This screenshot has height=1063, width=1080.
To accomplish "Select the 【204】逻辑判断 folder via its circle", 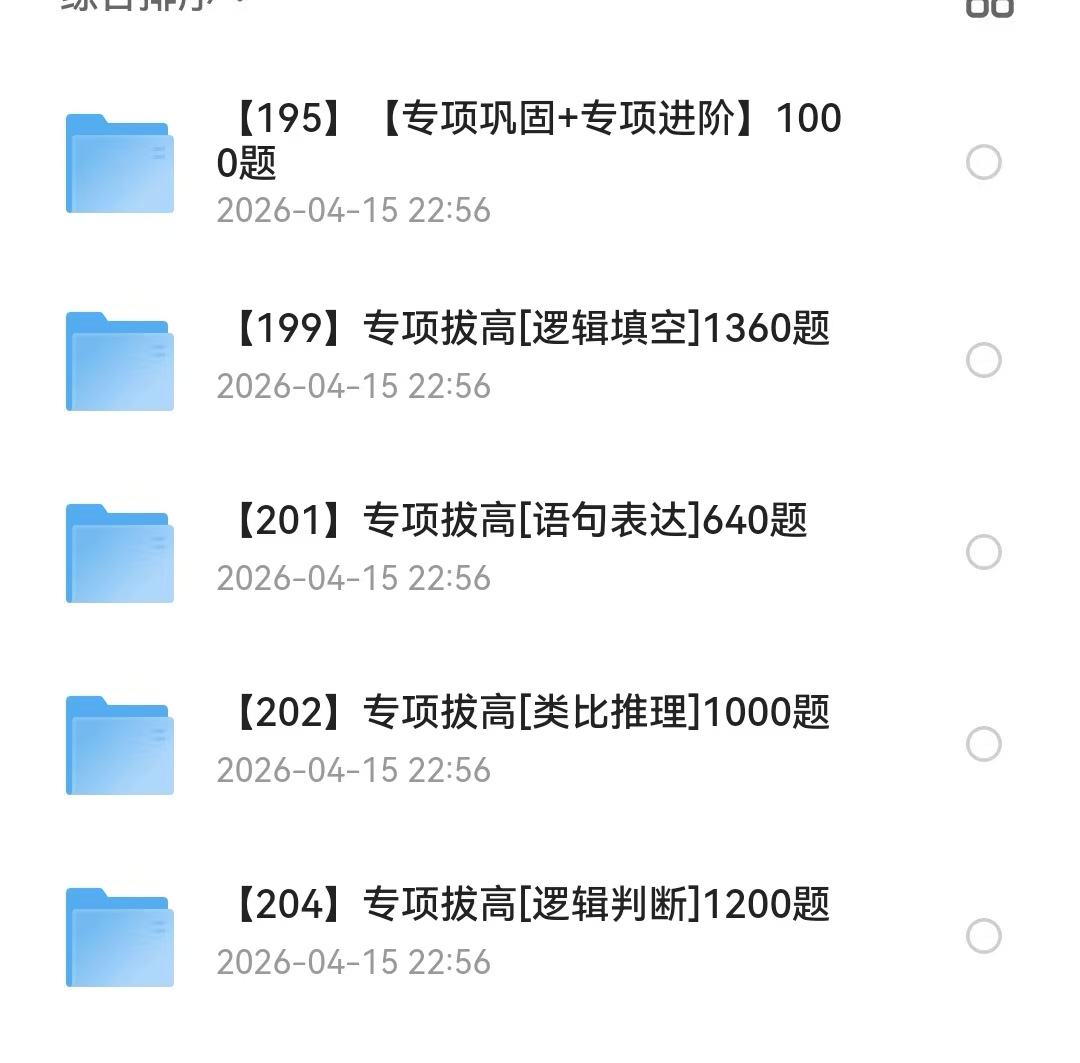I will click(x=984, y=936).
